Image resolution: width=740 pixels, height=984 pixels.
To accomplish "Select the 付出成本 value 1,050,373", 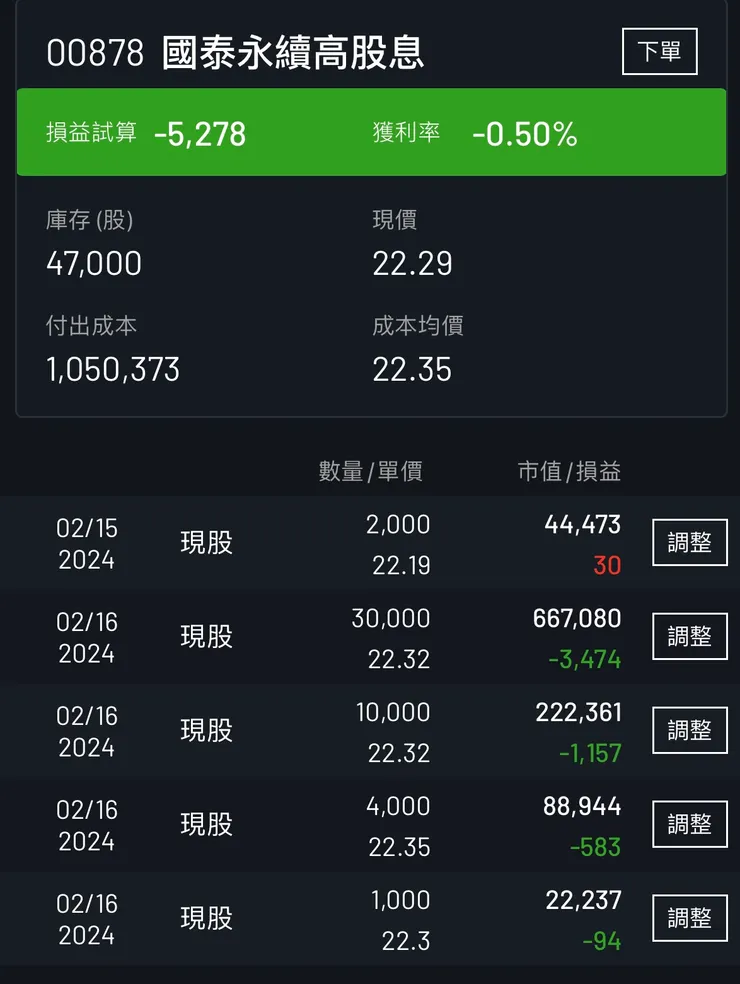I will pyautogui.click(x=114, y=369).
